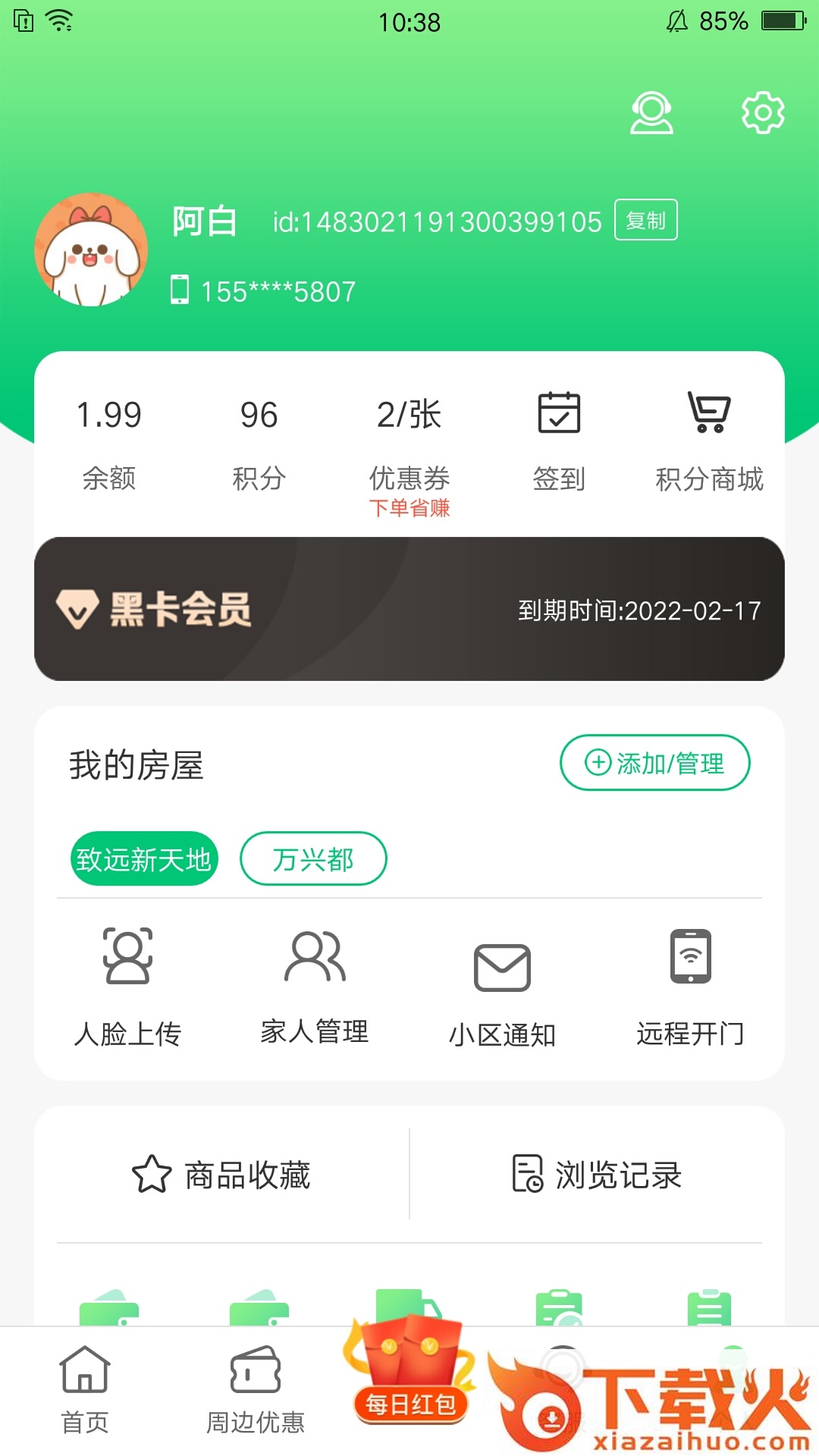Image resolution: width=819 pixels, height=1456 pixels.
Task: Tap the profile avatar picture
Action: click(91, 249)
